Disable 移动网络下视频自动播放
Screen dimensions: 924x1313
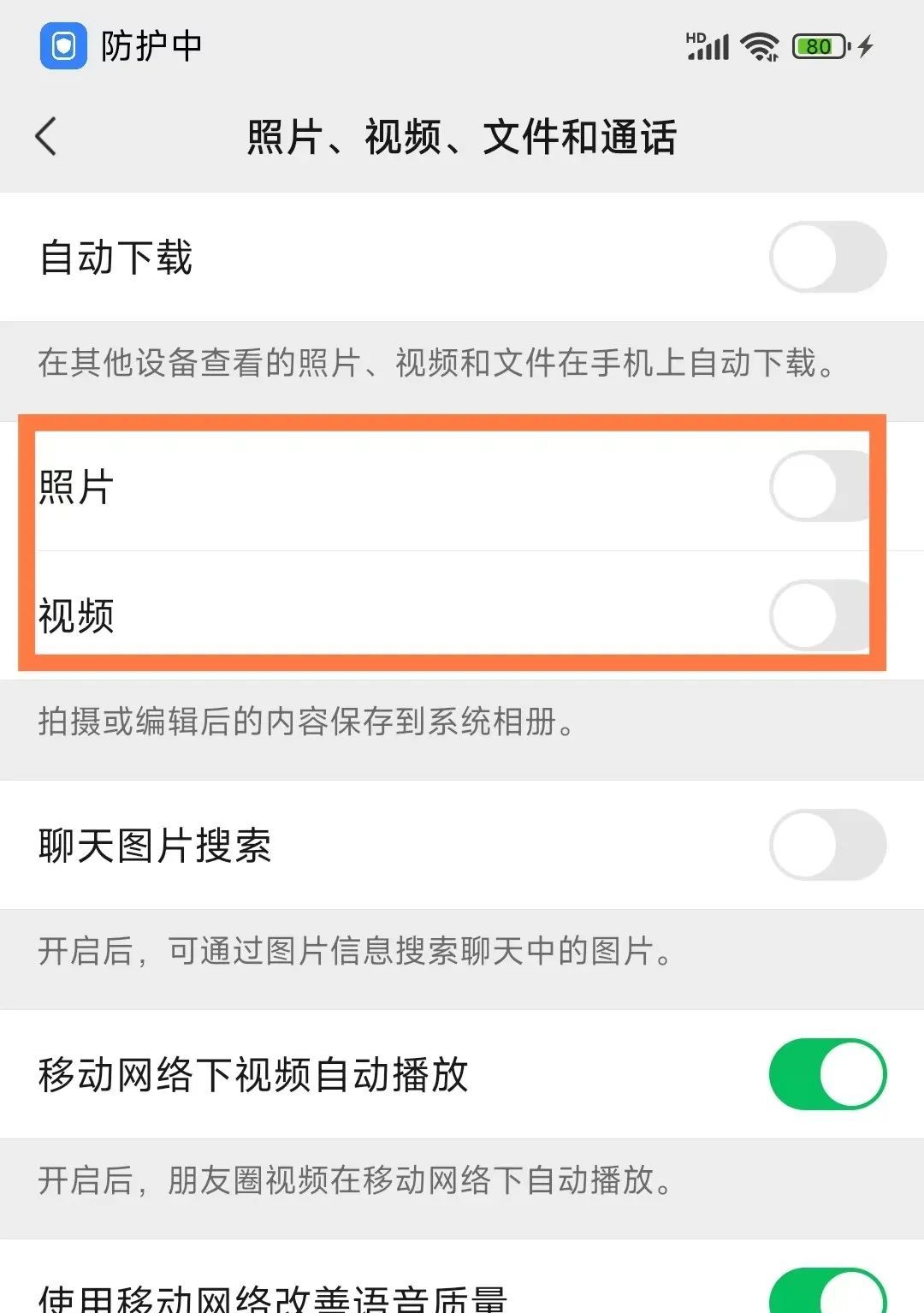(826, 1077)
